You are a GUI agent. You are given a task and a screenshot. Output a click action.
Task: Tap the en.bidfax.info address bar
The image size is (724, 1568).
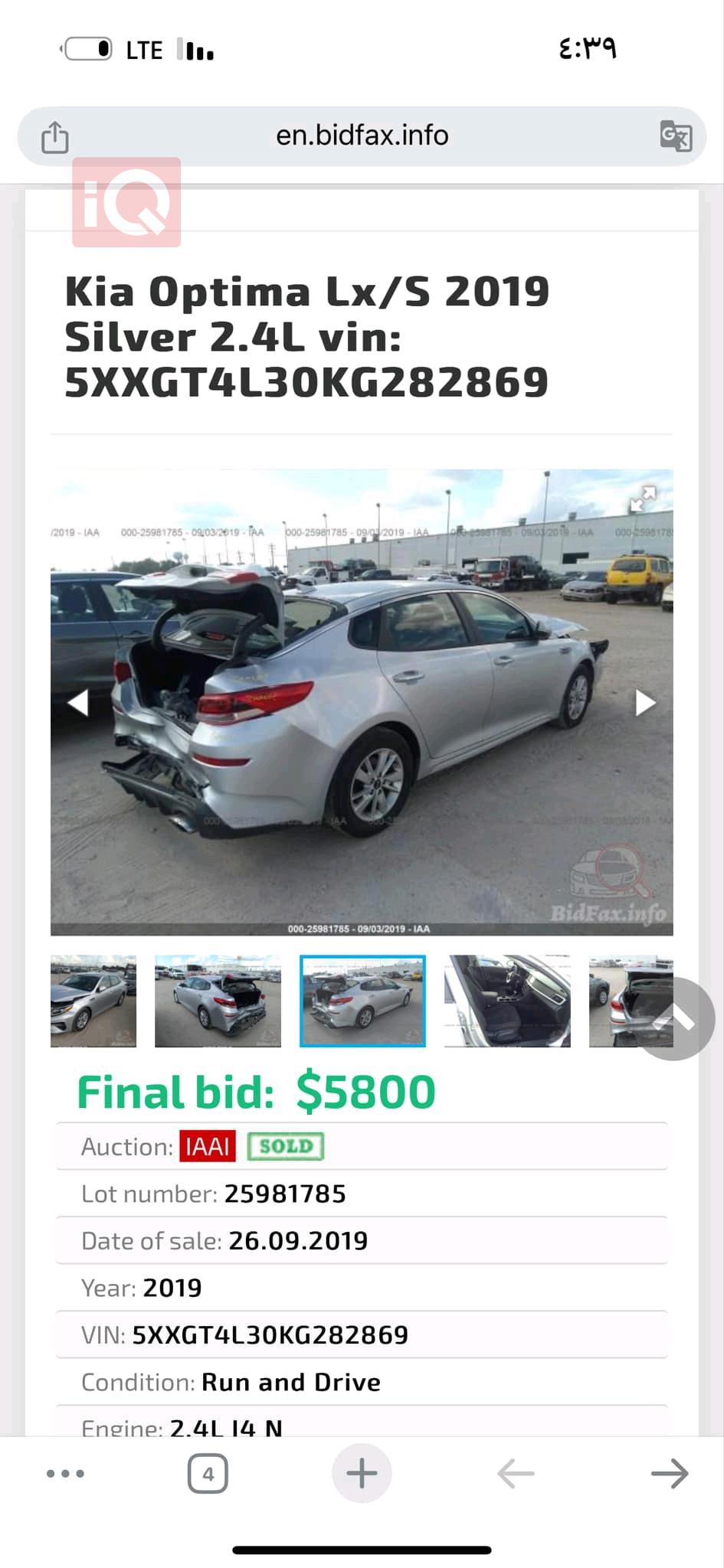pos(362,136)
